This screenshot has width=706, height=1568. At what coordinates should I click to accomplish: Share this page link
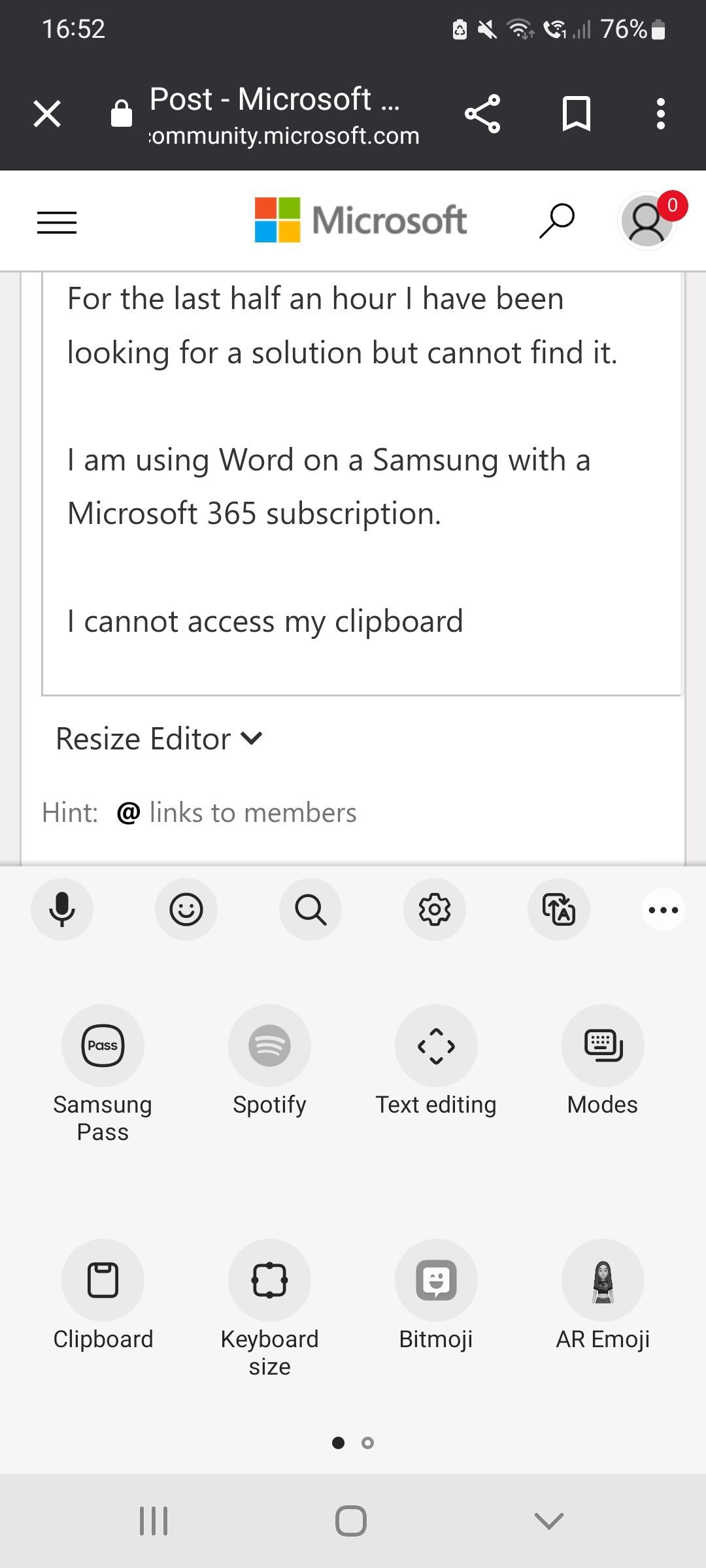tap(482, 114)
